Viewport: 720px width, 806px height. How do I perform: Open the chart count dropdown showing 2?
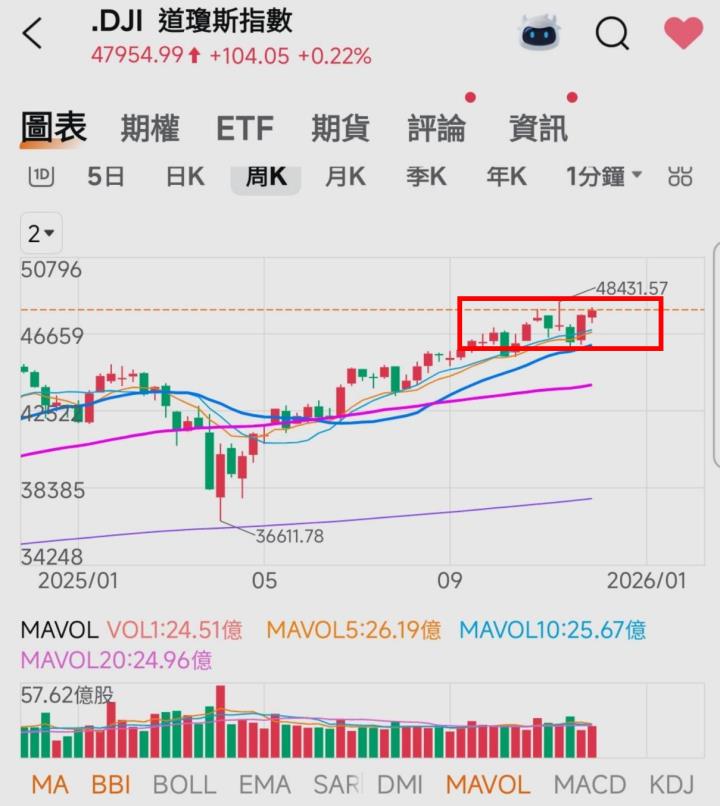pos(41,234)
